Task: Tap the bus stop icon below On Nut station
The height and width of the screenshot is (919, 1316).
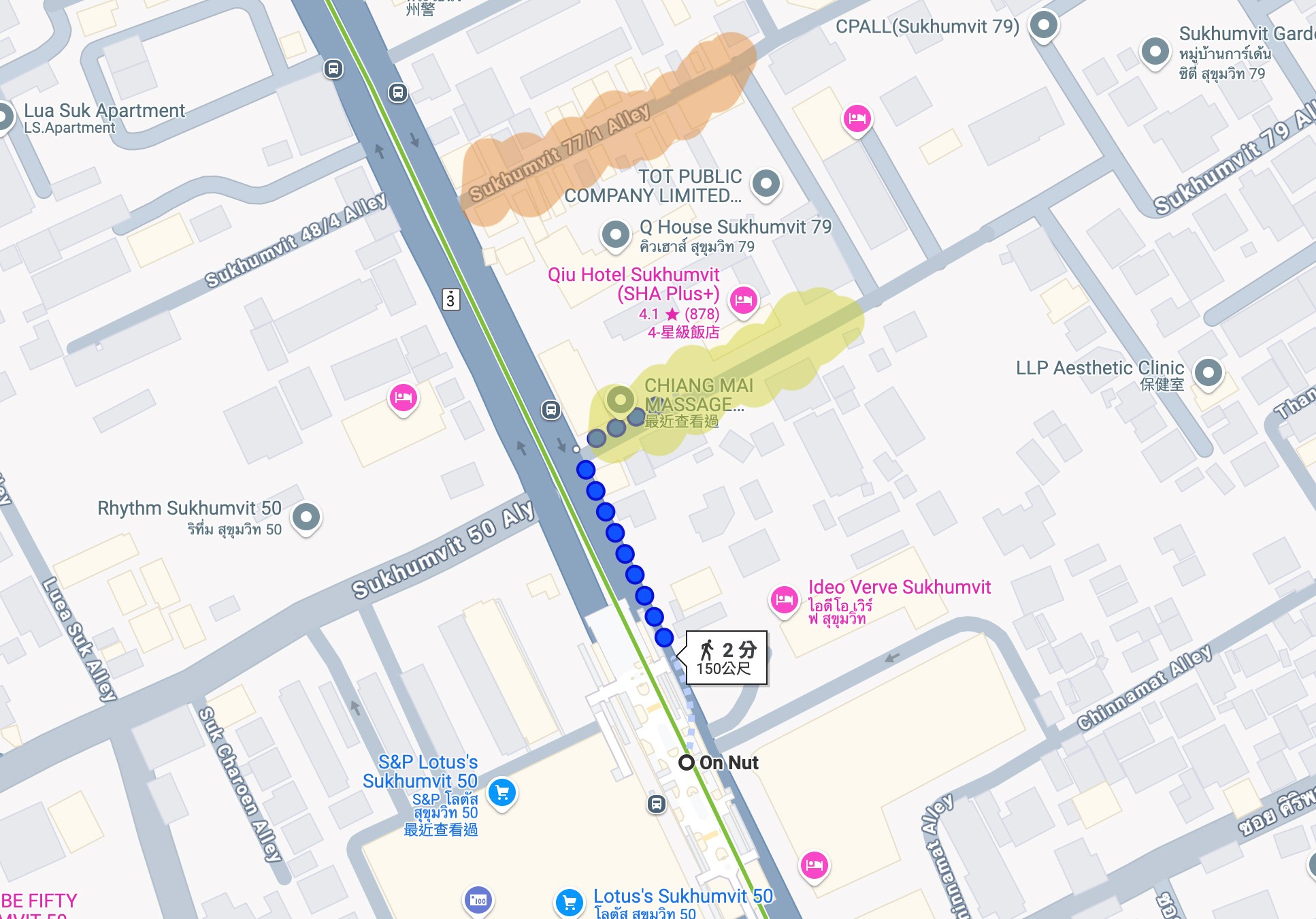Action: click(x=656, y=804)
